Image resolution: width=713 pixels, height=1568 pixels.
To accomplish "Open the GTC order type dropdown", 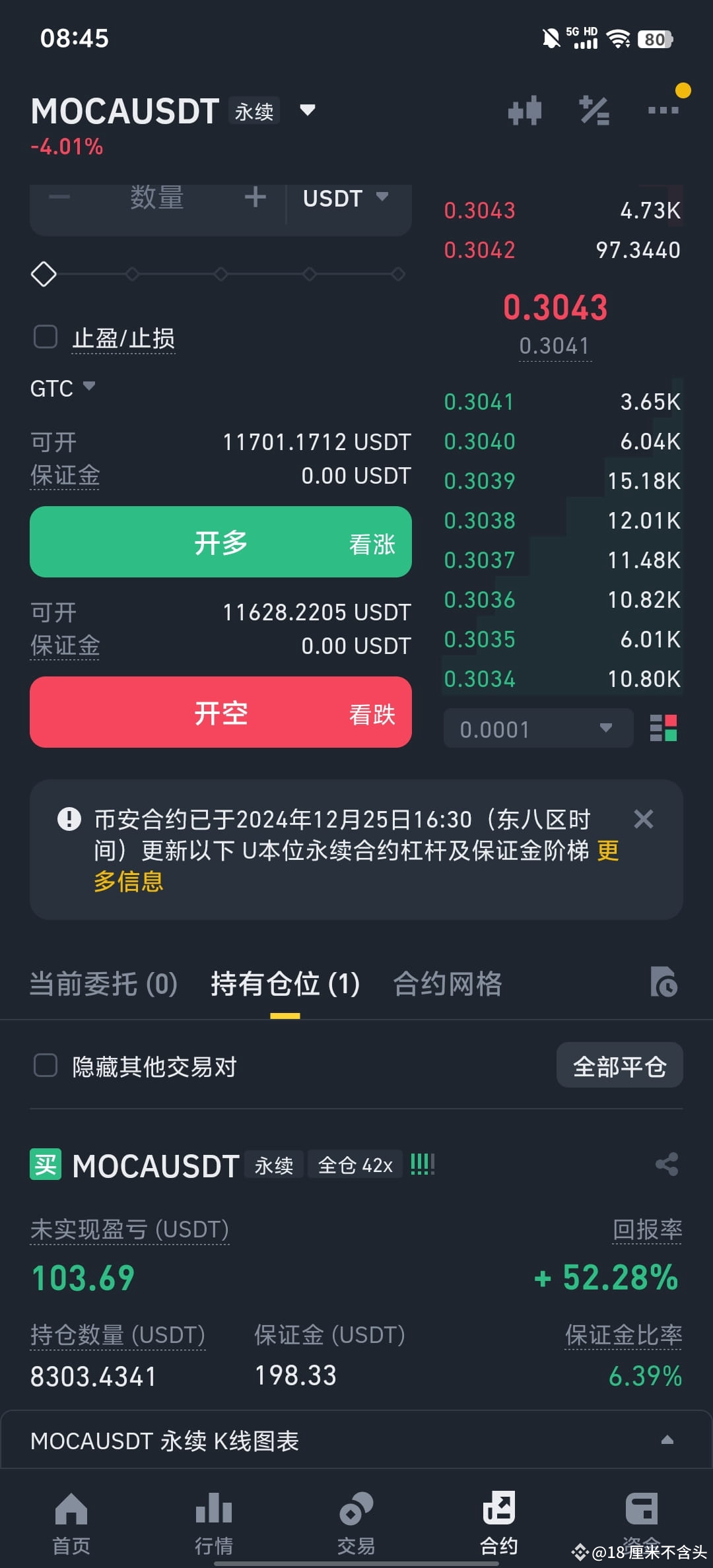I will (x=63, y=388).
